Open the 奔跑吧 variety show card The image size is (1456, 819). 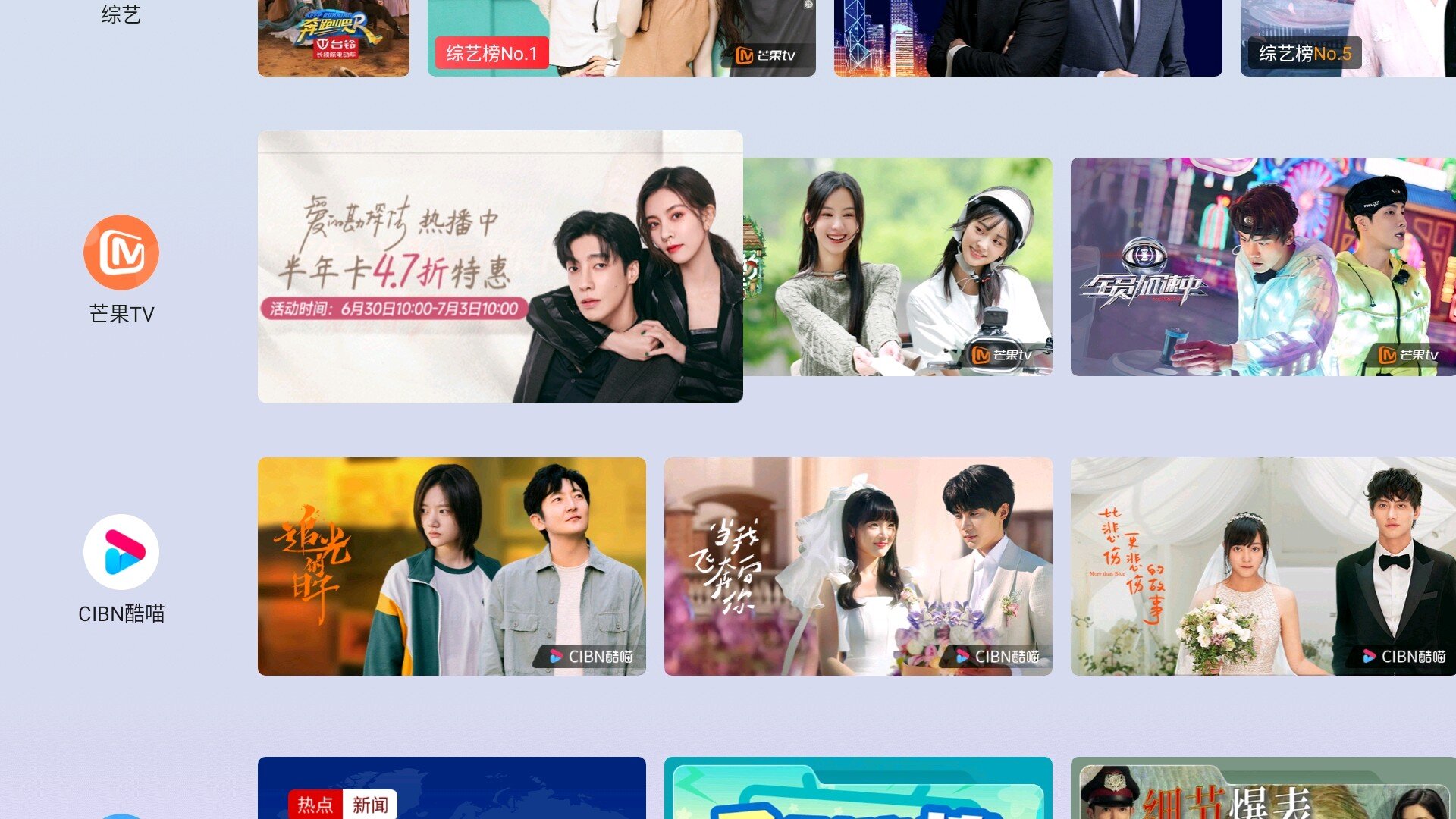click(333, 38)
